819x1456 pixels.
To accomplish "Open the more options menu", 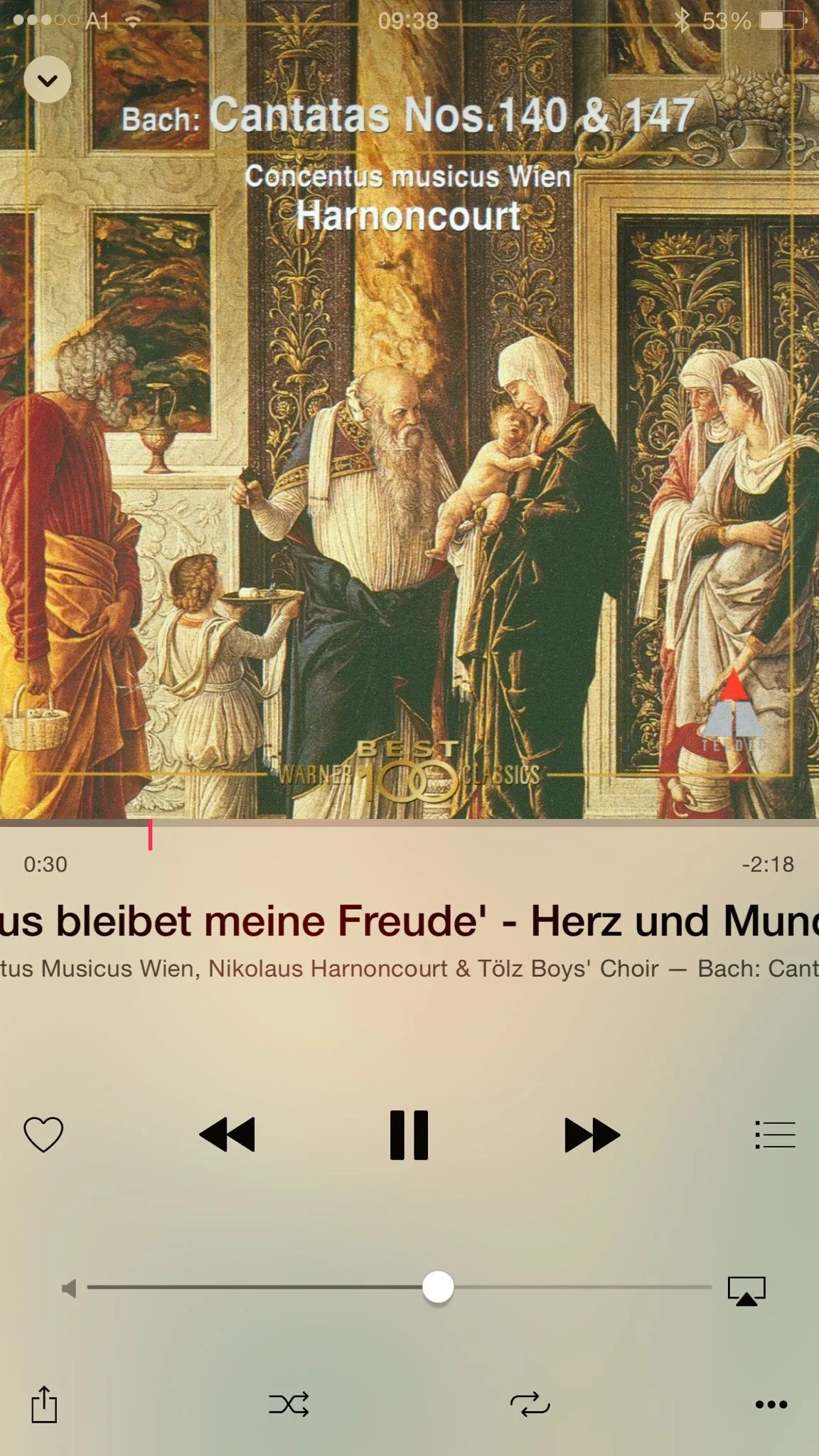I will click(x=771, y=1404).
